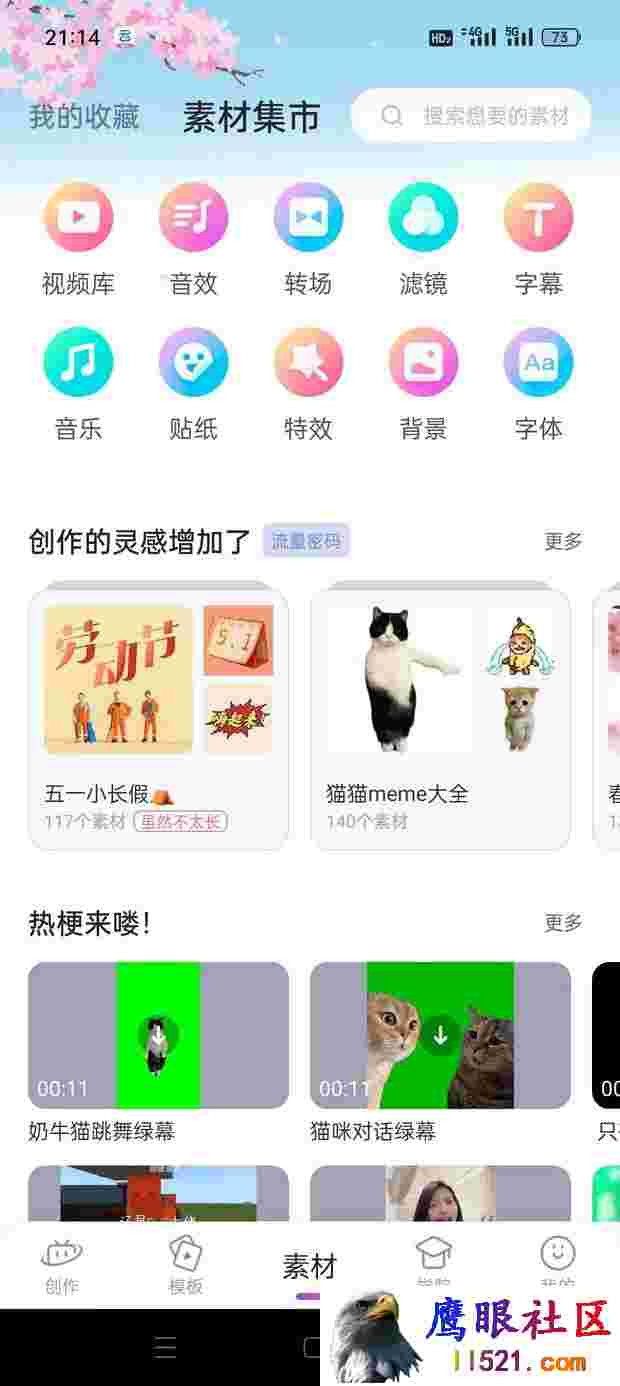The height and width of the screenshot is (1386, 620).
Task: Open the 转场 transitions category
Action: tap(308, 239)
